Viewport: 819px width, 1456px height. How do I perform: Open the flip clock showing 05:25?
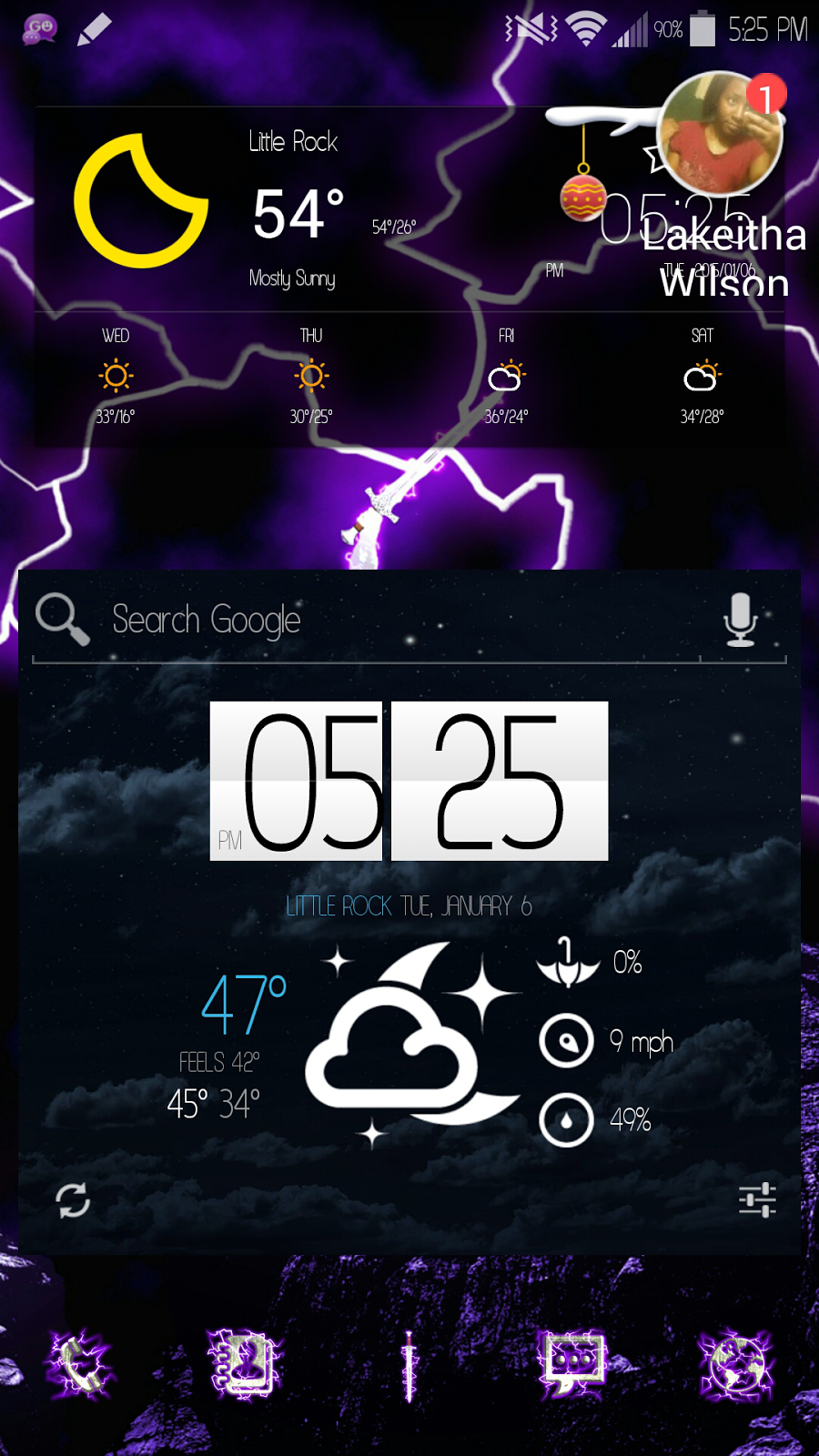[409, 781]
